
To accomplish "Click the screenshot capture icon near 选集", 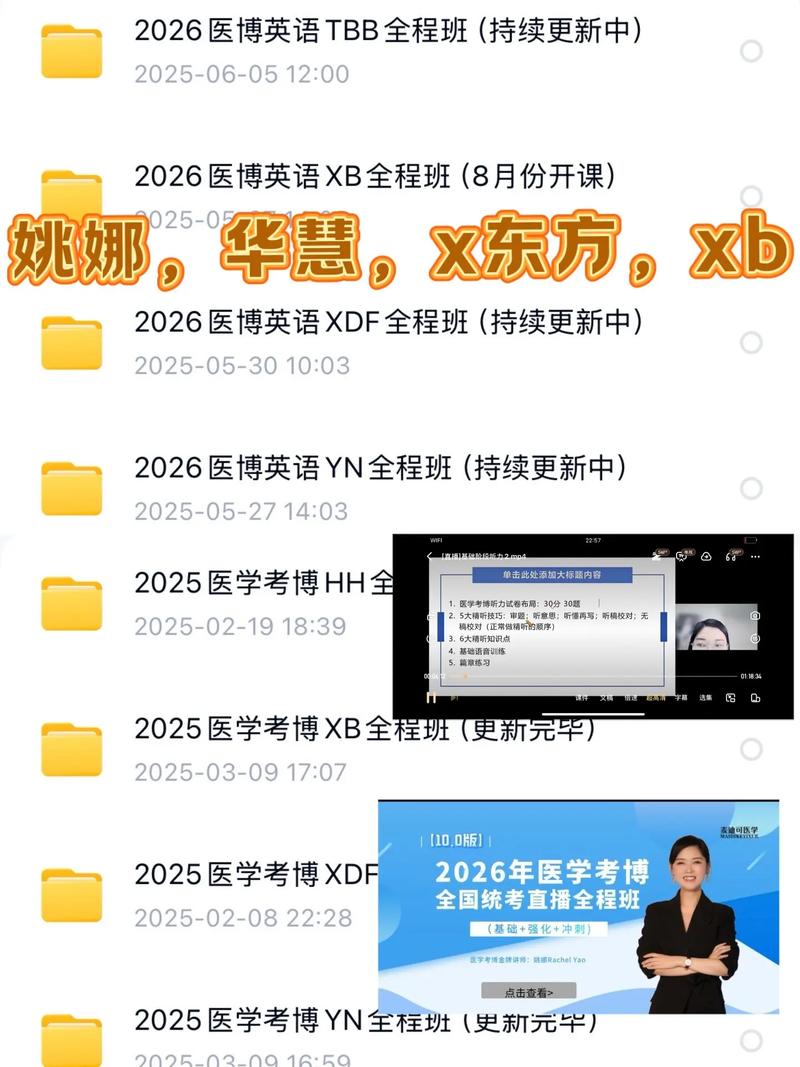I will [730, 696].
